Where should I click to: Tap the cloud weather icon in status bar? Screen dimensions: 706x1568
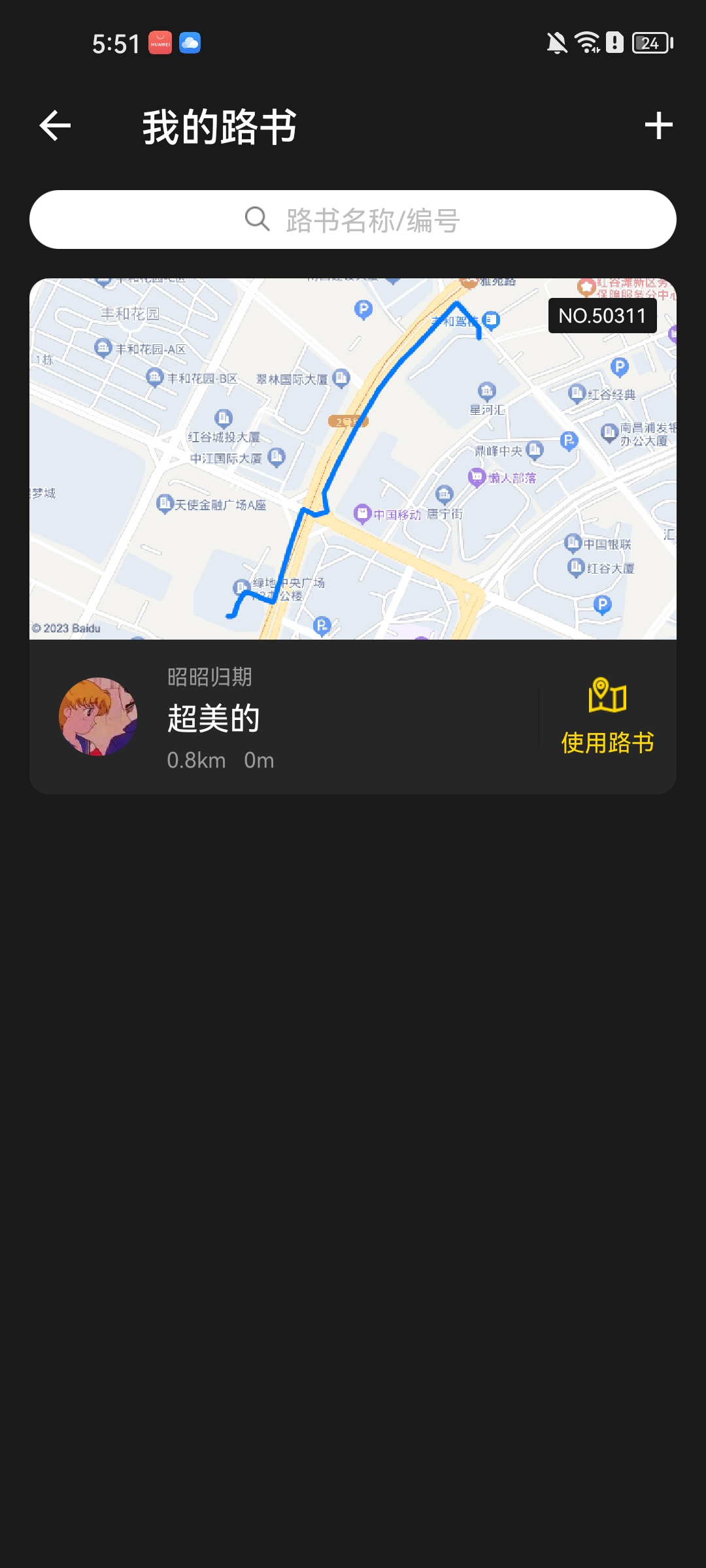tap(191, 43)
